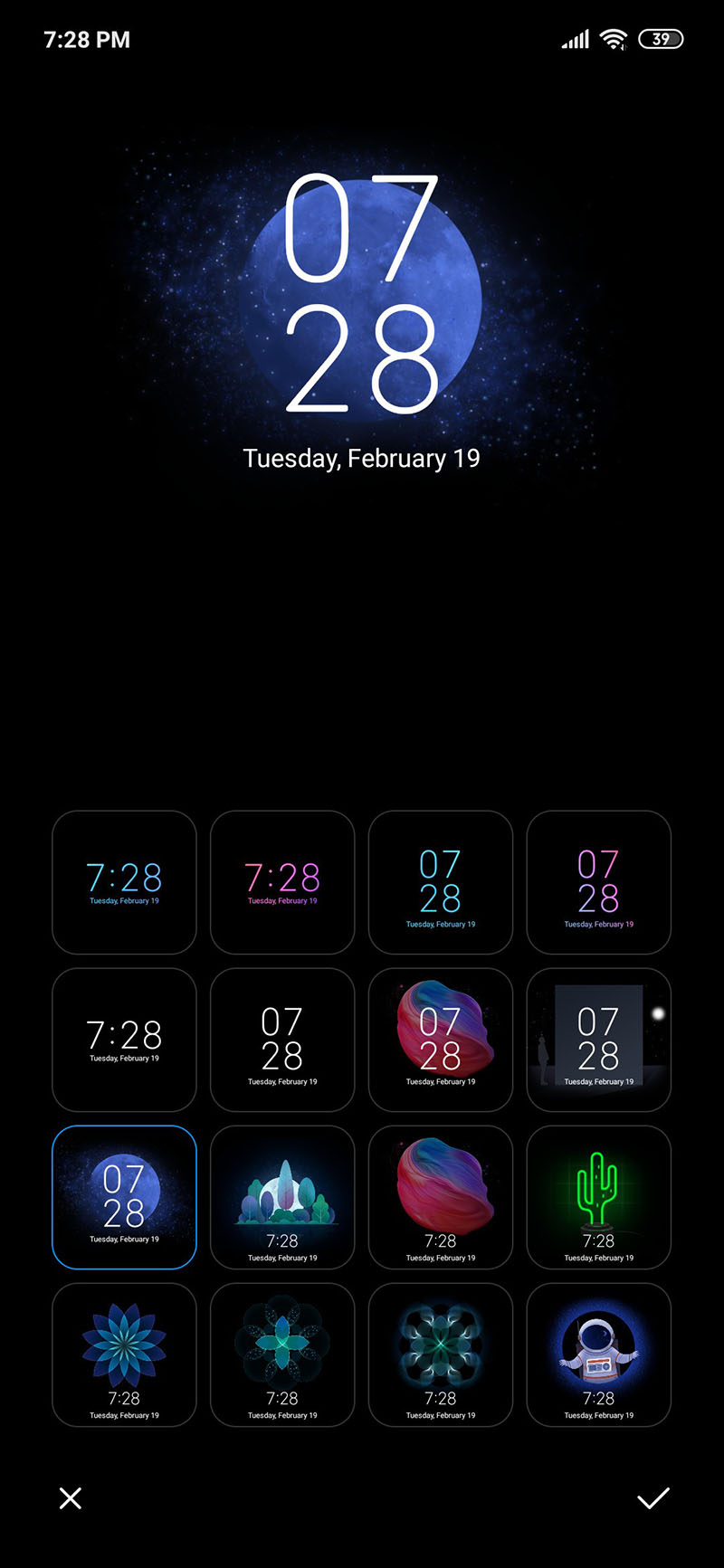Select the neon green cactus clock
Screen dimensions: 724x1568
click(x=598, y=1197)
